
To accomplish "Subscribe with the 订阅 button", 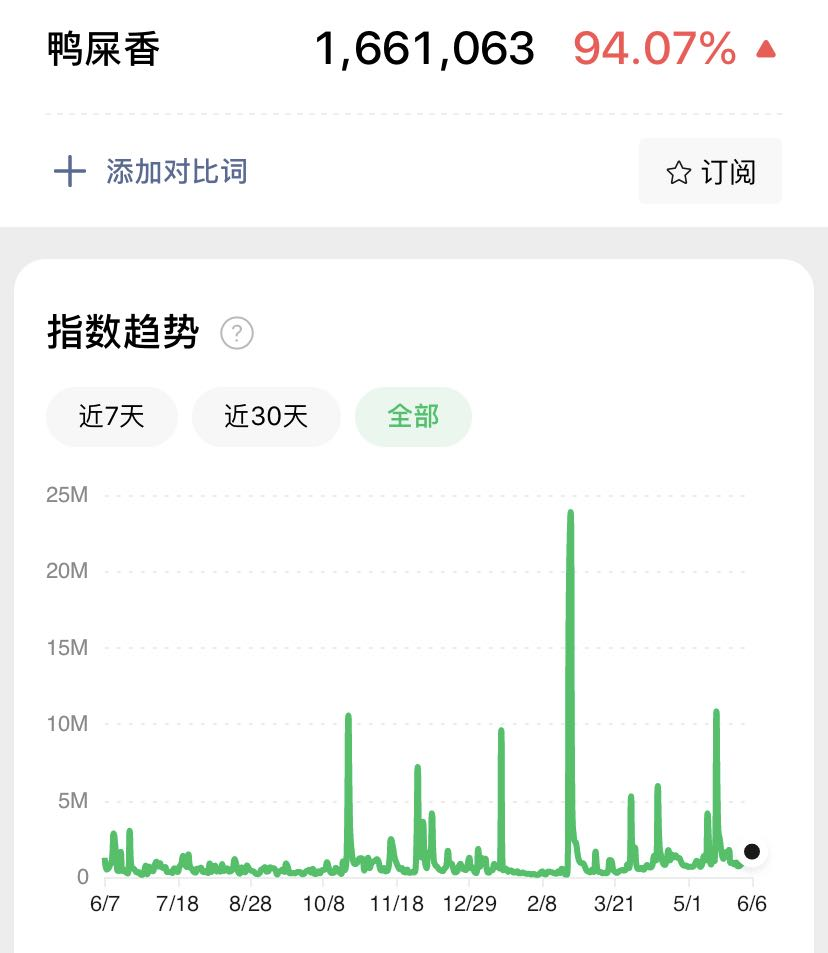I will pos(710,172).
